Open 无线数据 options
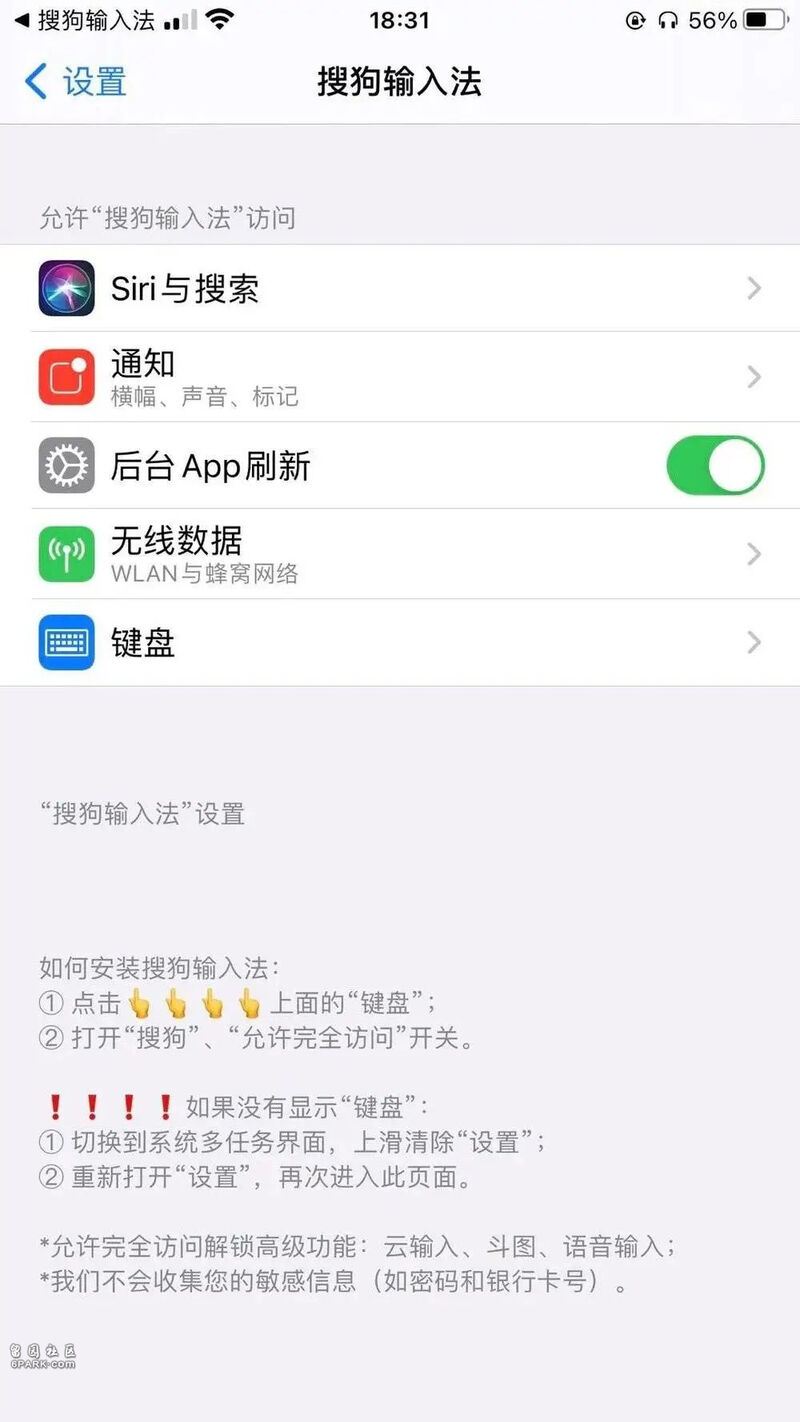 click(x=400, y=554)
